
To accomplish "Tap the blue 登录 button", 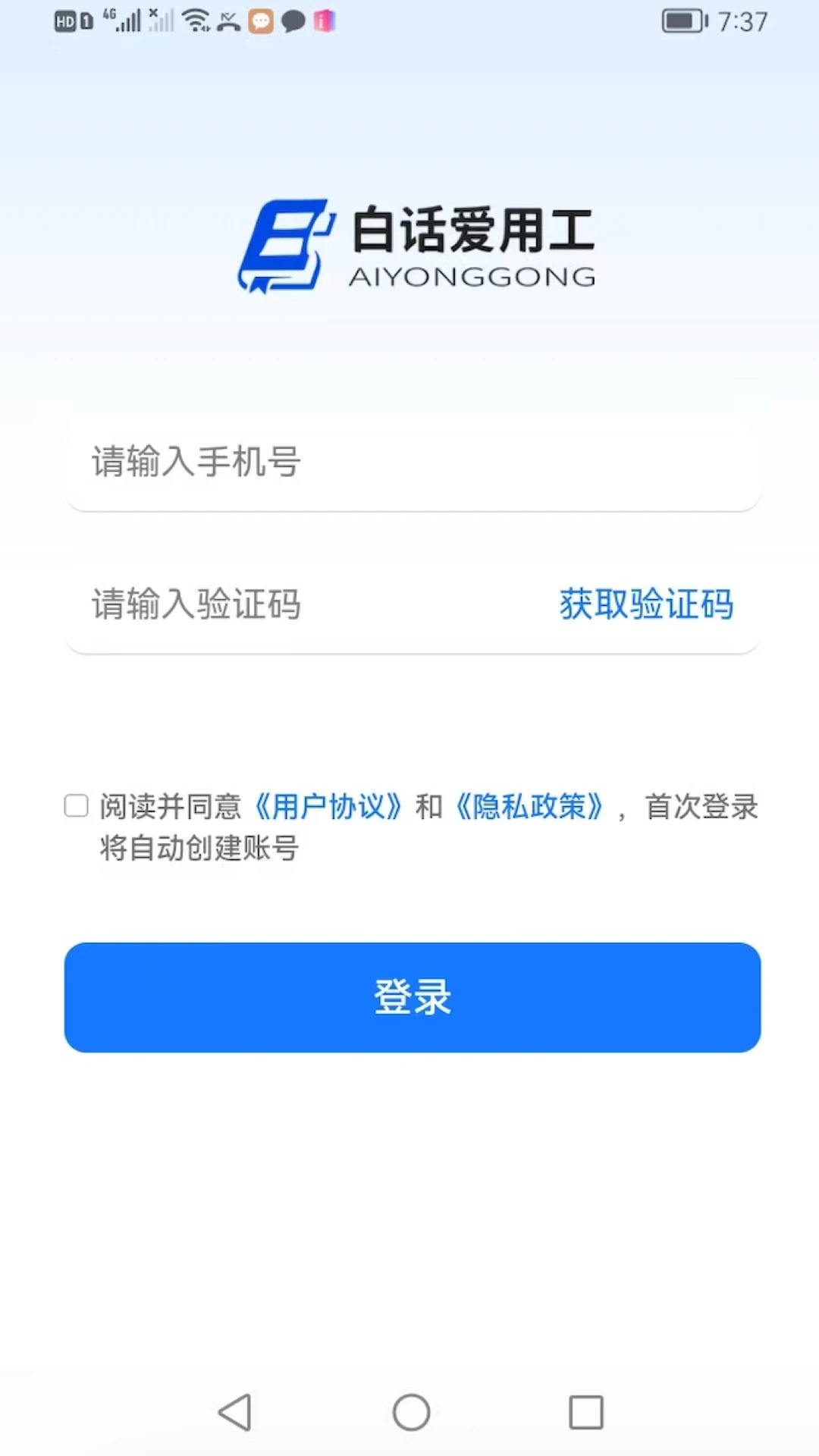I will pos(412,997).
